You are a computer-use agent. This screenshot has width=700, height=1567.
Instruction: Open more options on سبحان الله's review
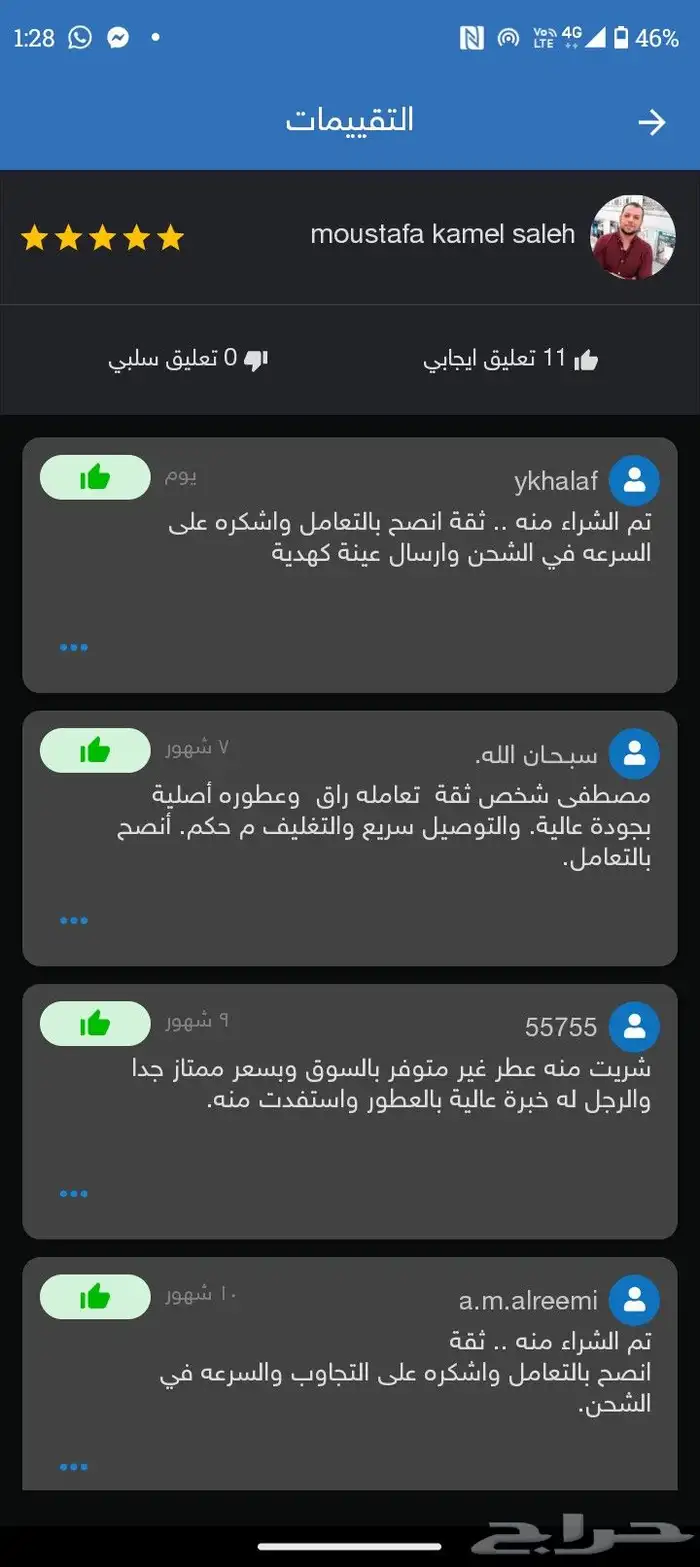[x=74, y=920]
